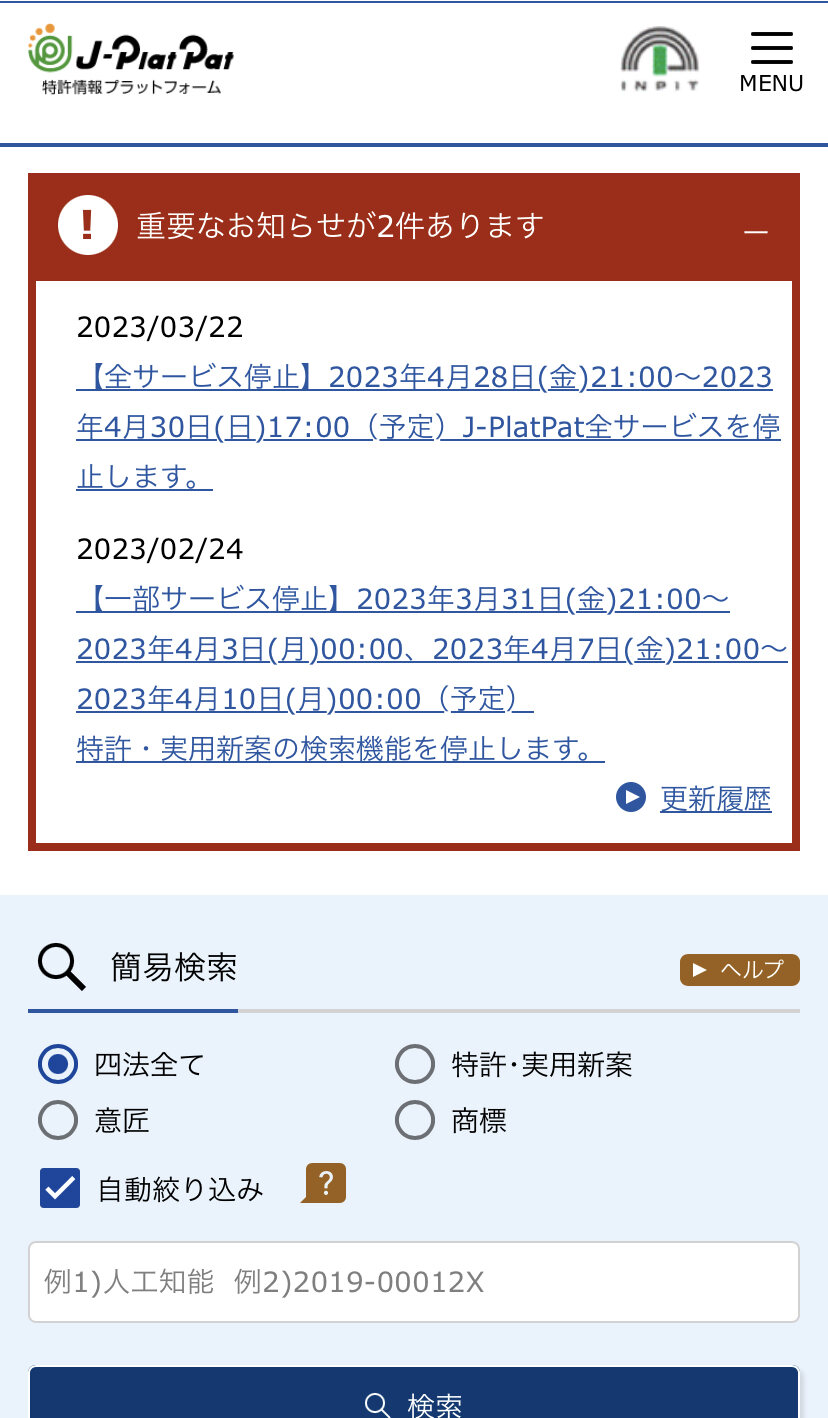
Task: Focus the search keyword input field
Action: click(x=413, y=1282)
